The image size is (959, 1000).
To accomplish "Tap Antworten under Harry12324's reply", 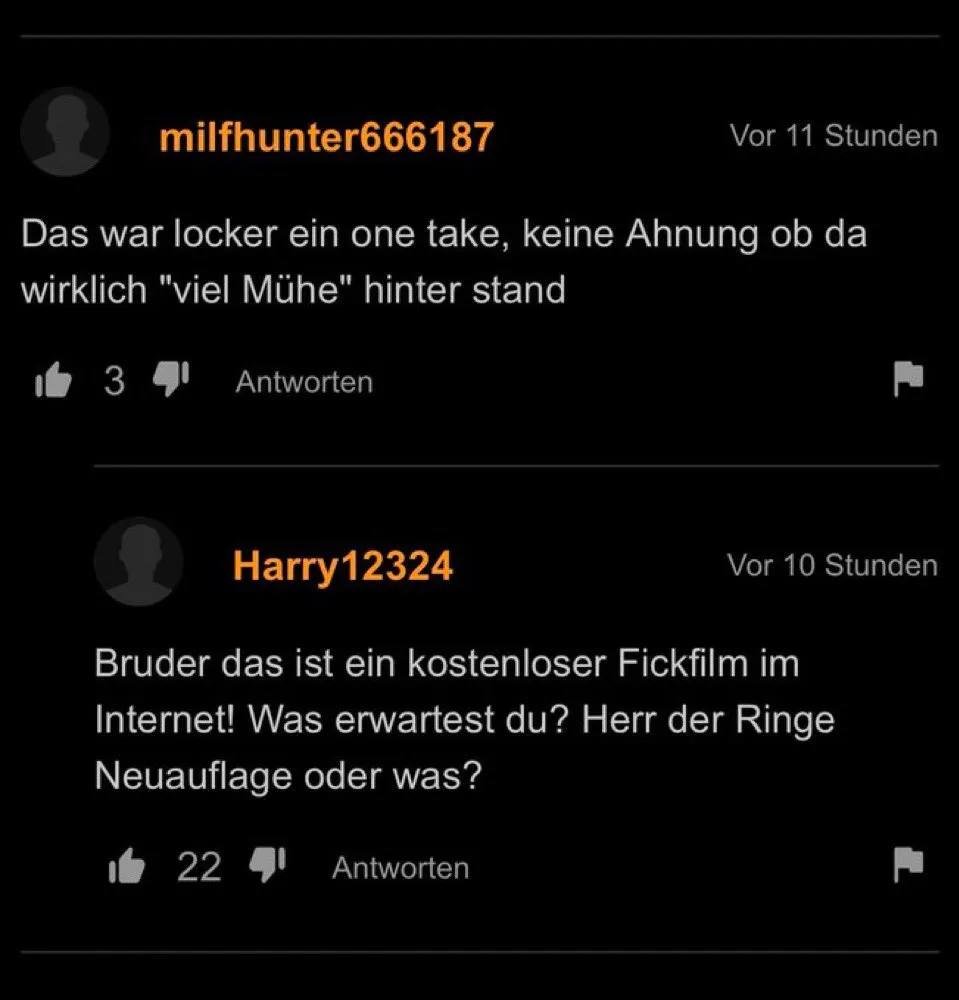I will pyautogui.click(x=400, y=868).
